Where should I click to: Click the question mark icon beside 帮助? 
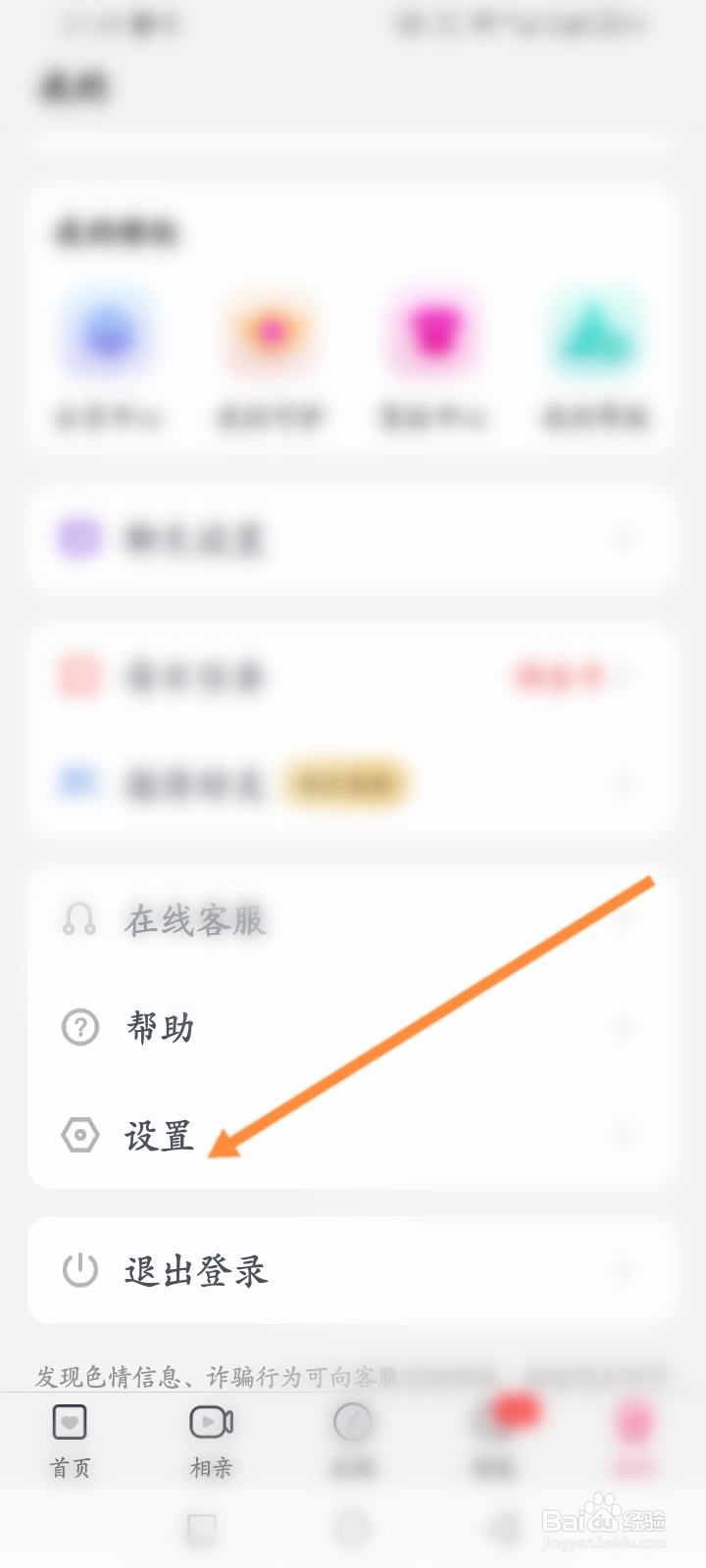tap(79, 1028)
